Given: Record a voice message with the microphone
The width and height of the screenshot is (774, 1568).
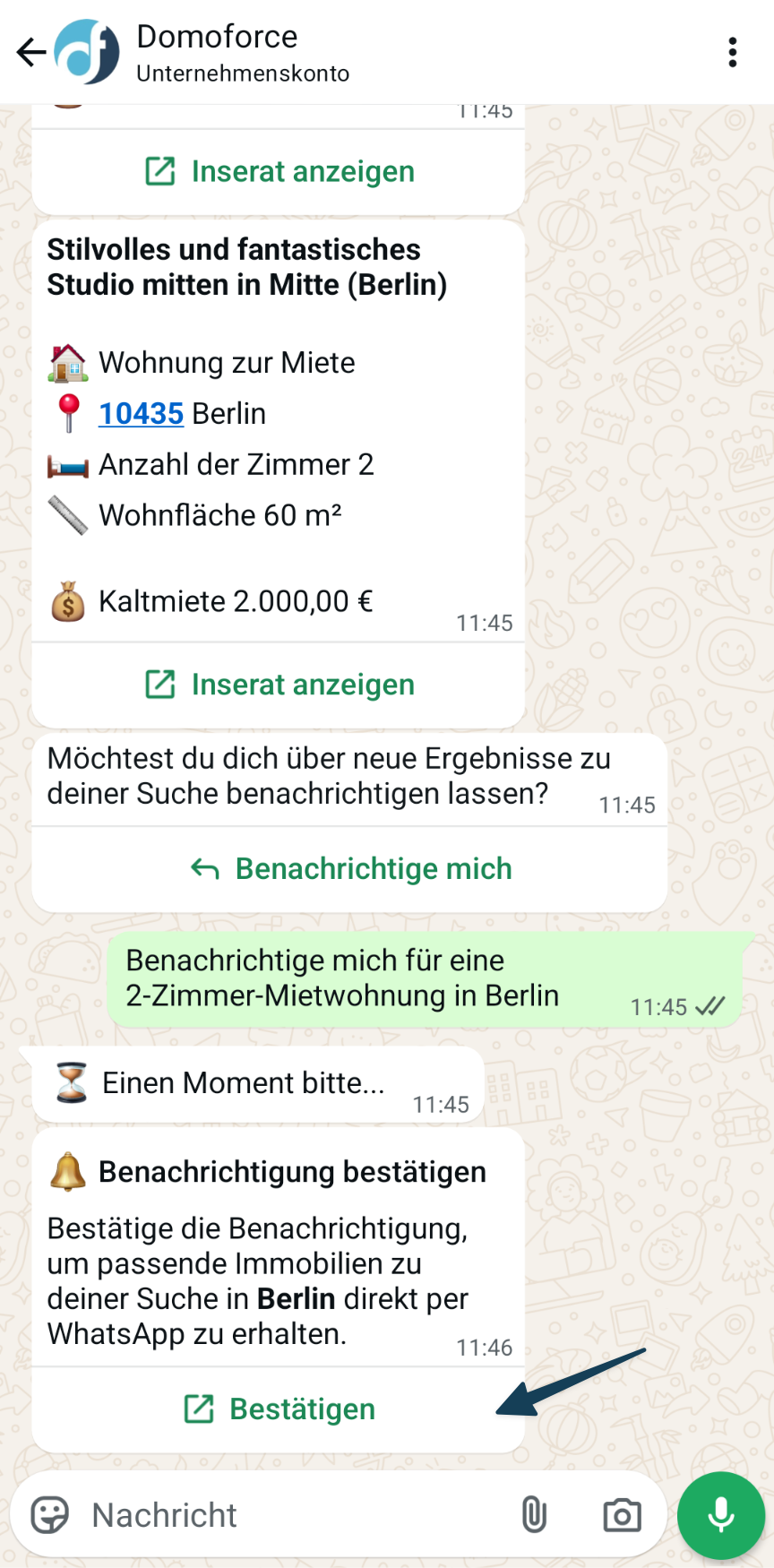Looking at the screenshot, I should (x=721, y=1516).
